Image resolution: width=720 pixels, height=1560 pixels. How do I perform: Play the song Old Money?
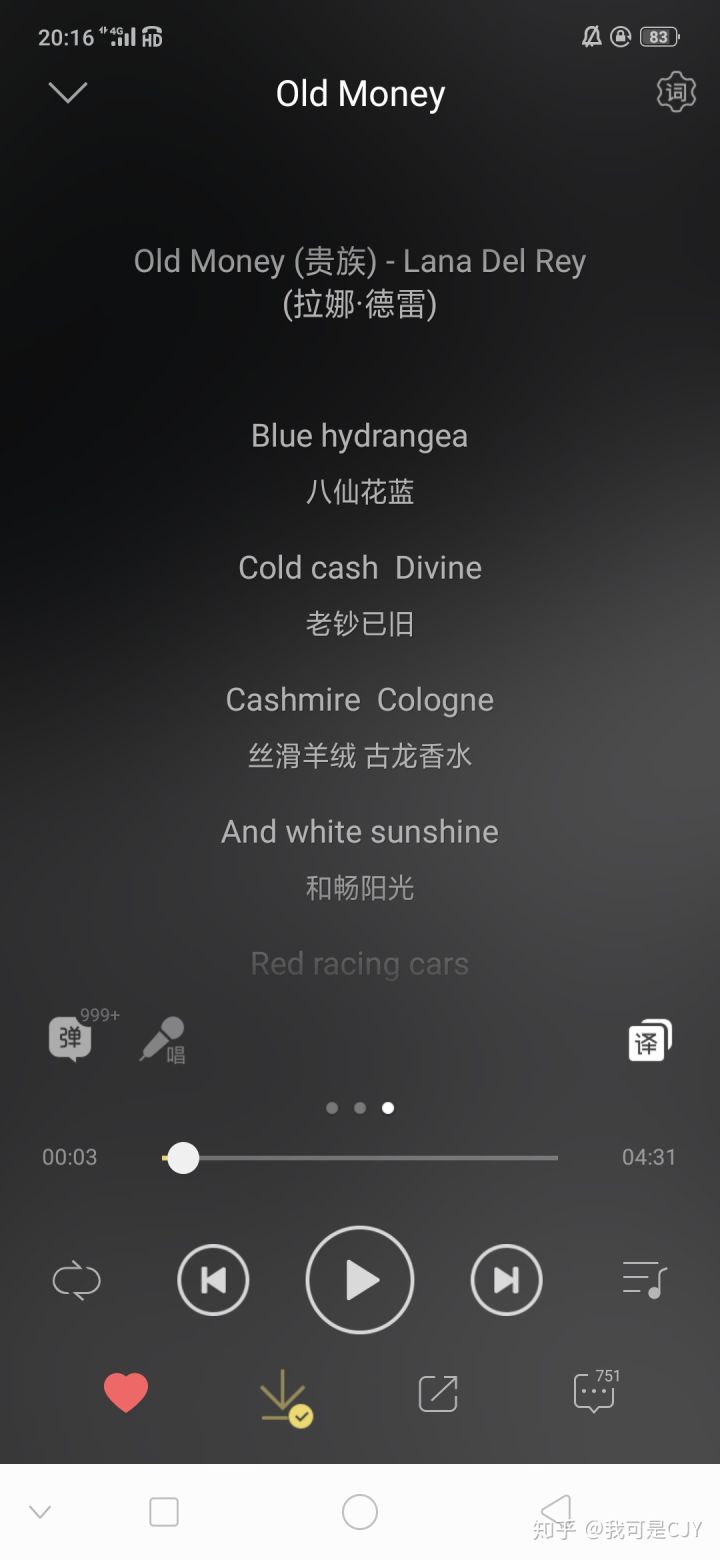[360, 1280]
